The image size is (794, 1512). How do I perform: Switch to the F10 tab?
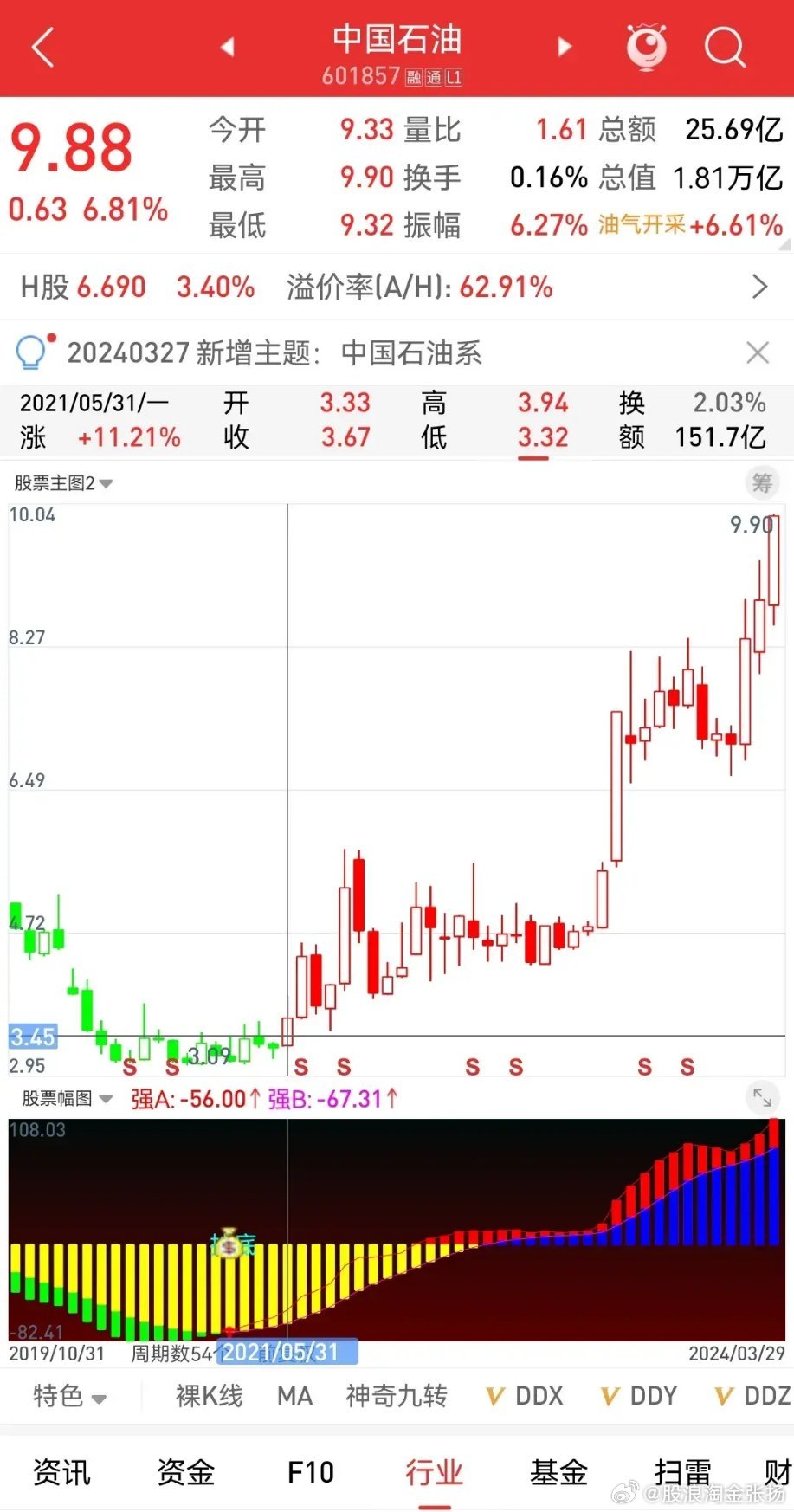310,1472
